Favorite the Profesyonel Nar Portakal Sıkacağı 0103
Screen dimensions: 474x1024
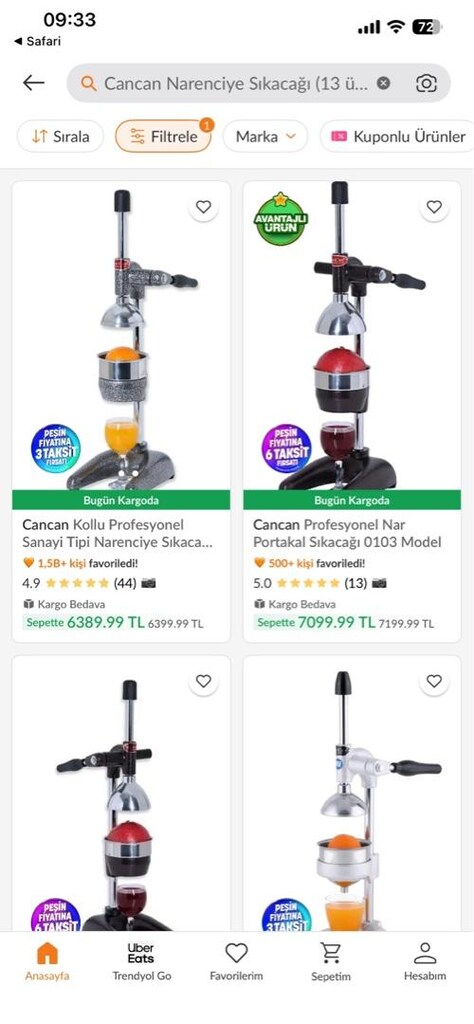pos(434,207)
